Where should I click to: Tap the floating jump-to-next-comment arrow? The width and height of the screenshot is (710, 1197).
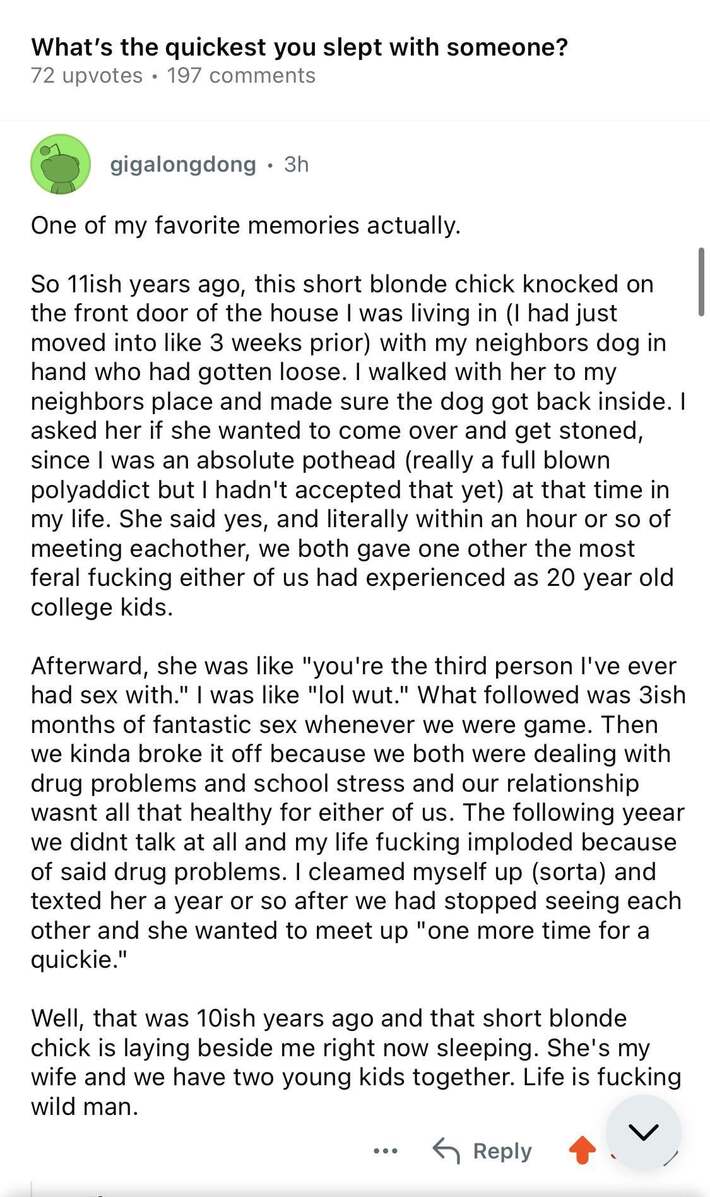click(x=644, y=1132)
